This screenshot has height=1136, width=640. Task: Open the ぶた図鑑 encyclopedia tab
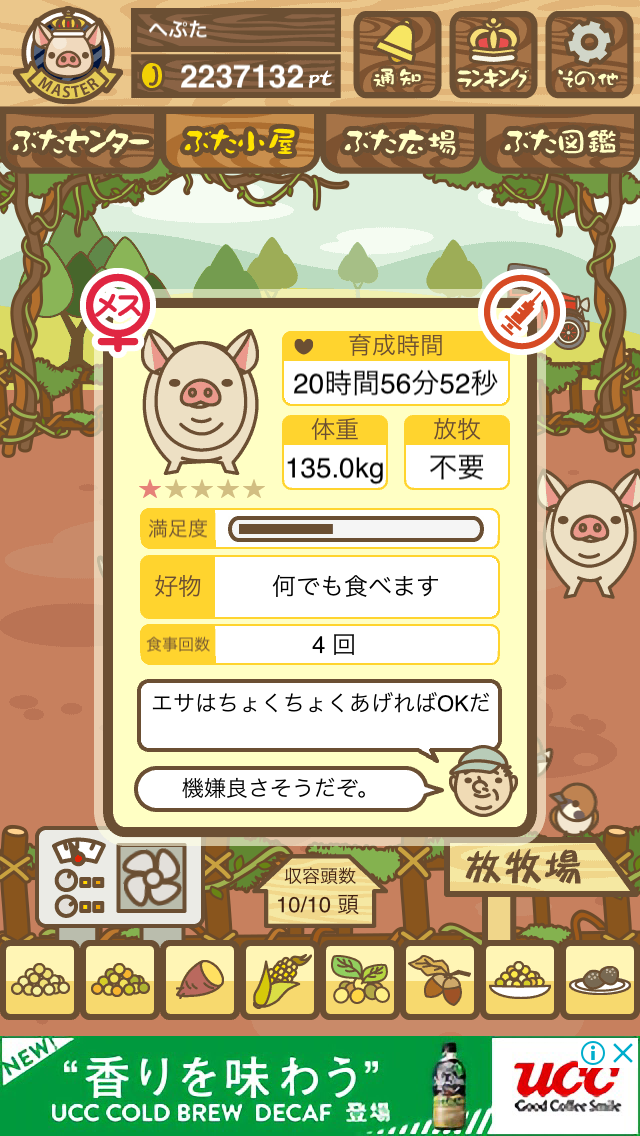[x=560, y=143]
